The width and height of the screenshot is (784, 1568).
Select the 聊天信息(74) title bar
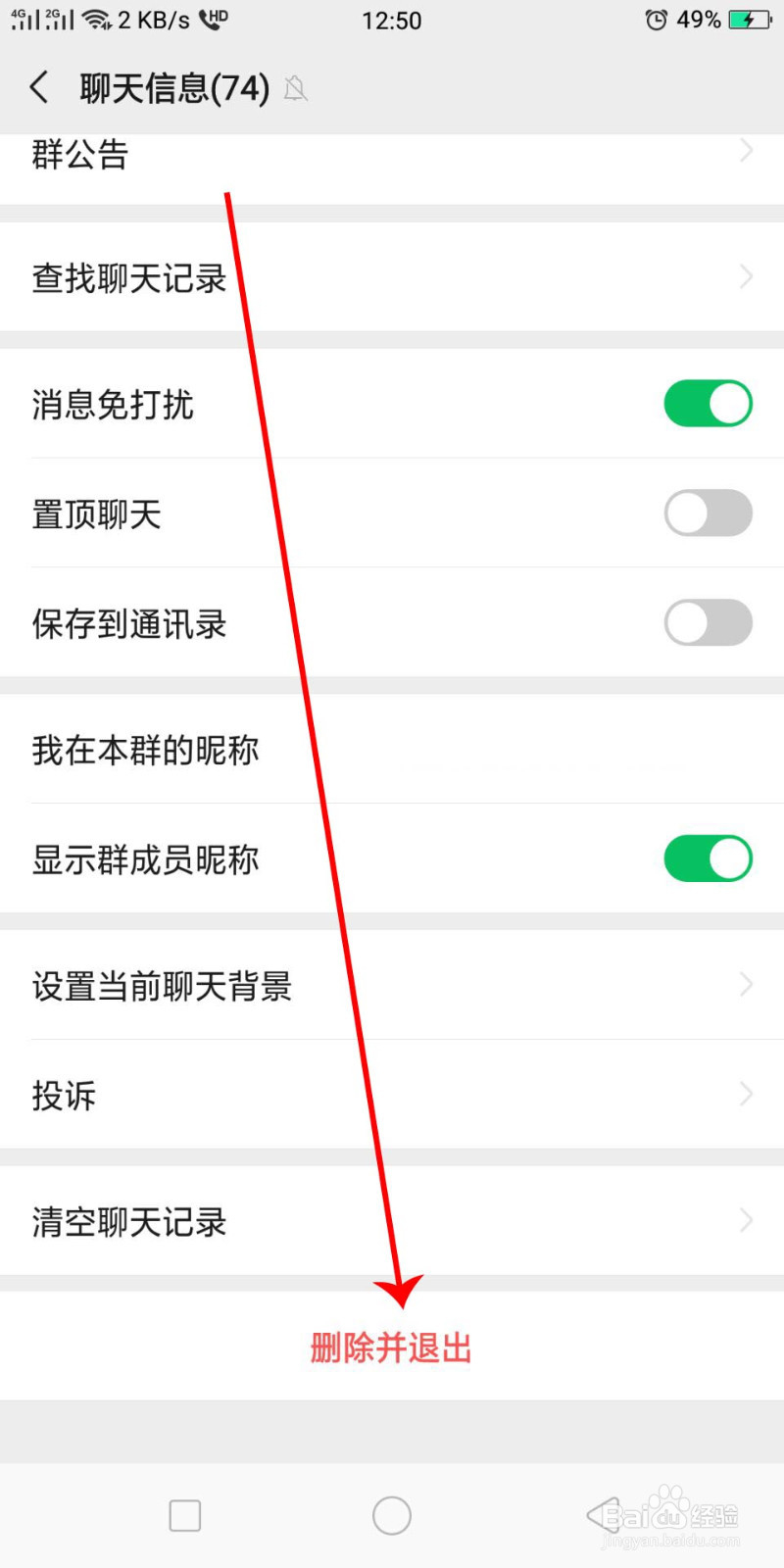173,87
